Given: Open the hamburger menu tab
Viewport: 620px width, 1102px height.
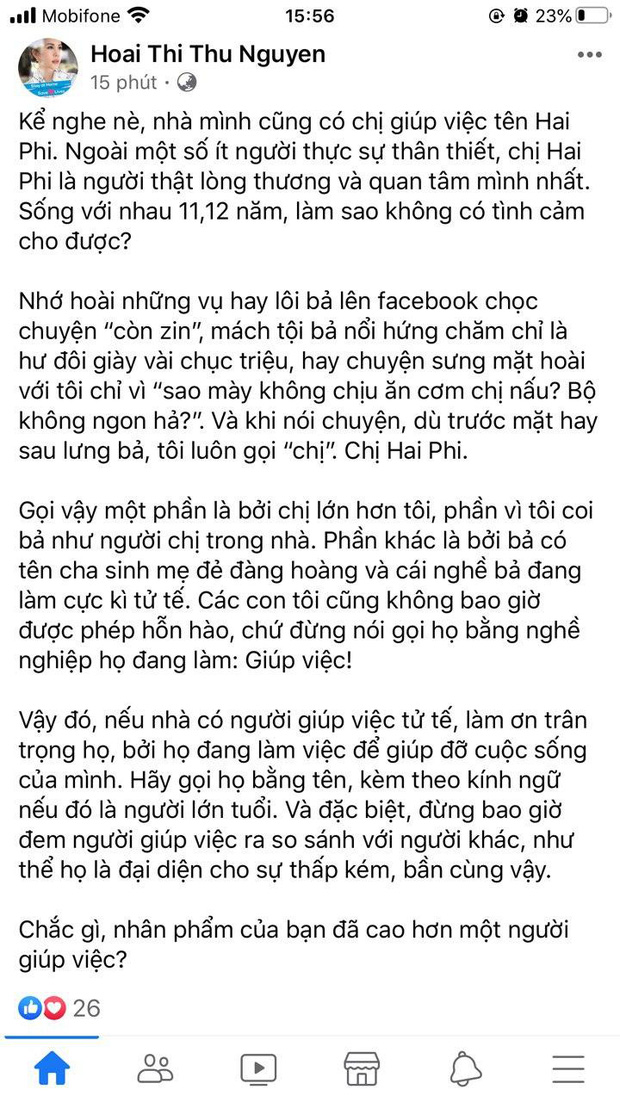Looking at the screenshot, I should [568, 1067].
